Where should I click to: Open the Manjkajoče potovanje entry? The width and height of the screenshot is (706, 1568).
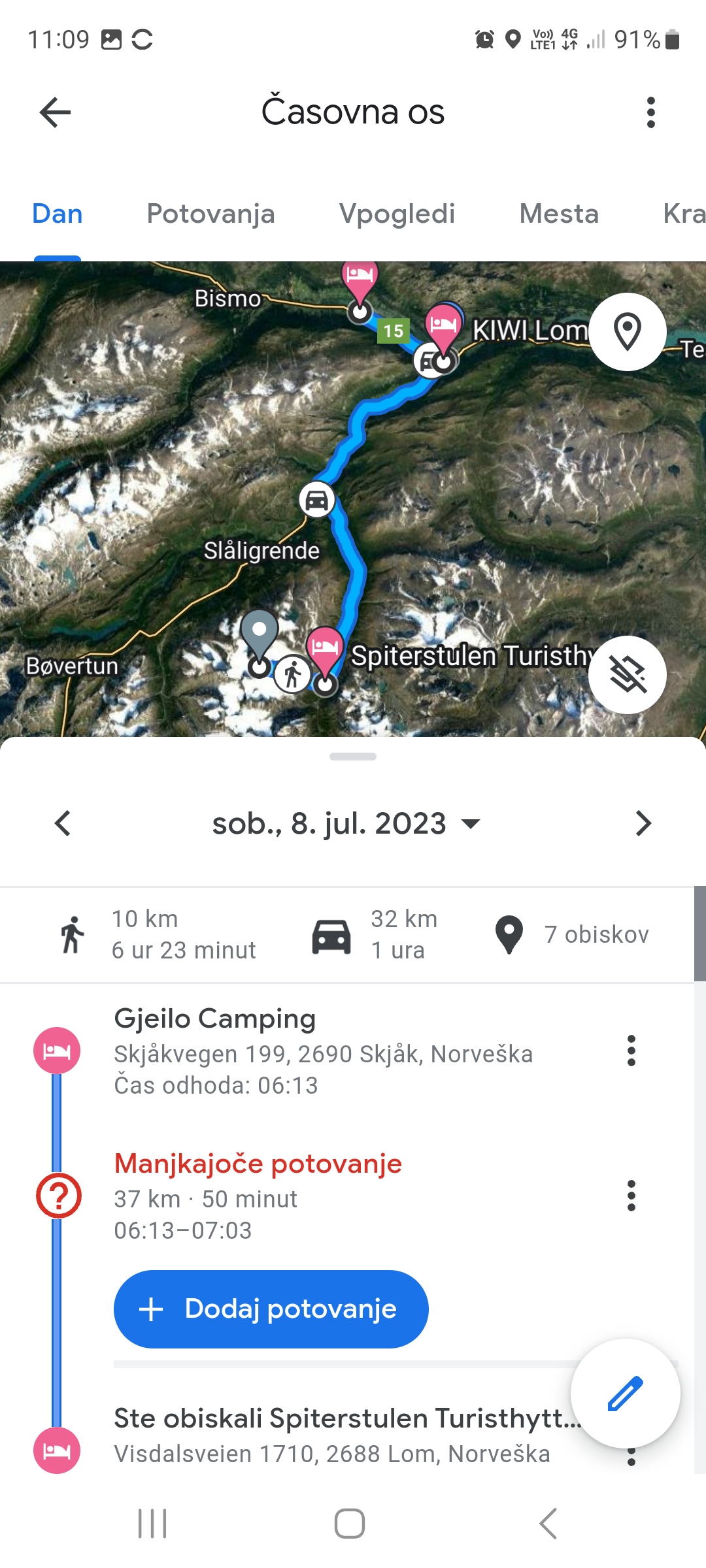(258, 1196)
